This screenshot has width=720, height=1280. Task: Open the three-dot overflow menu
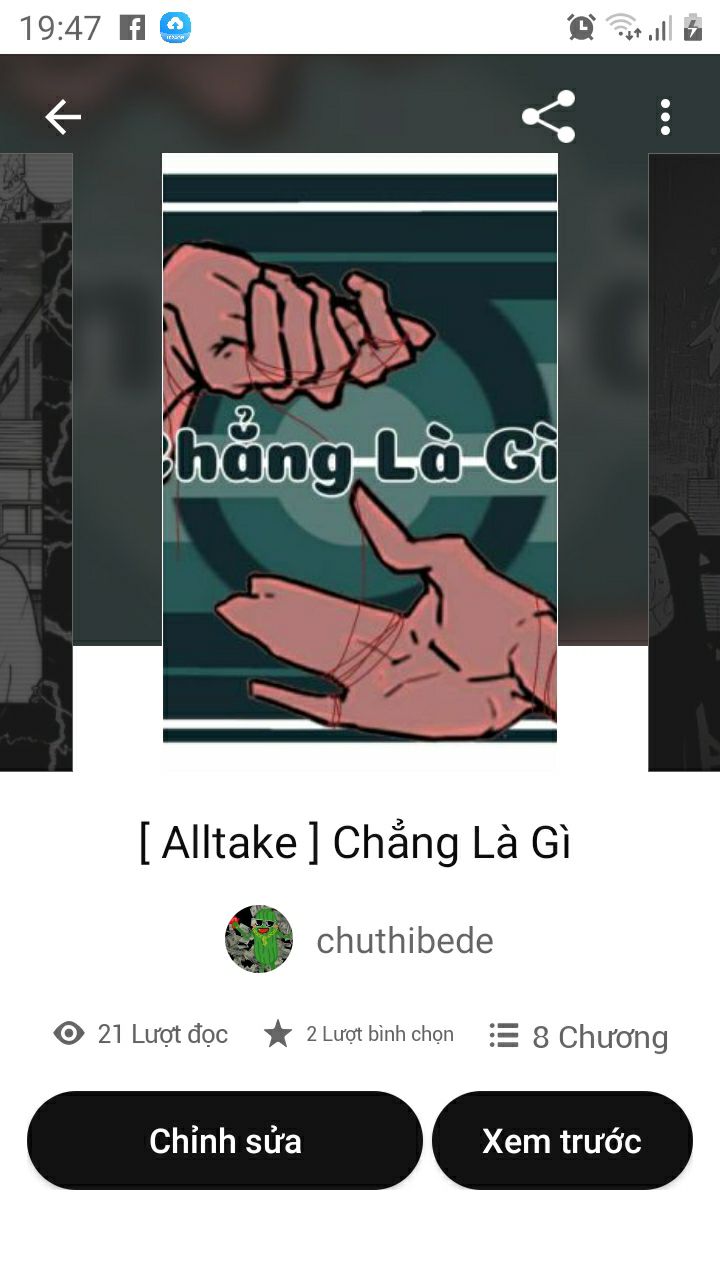click(x=665, y=117)
